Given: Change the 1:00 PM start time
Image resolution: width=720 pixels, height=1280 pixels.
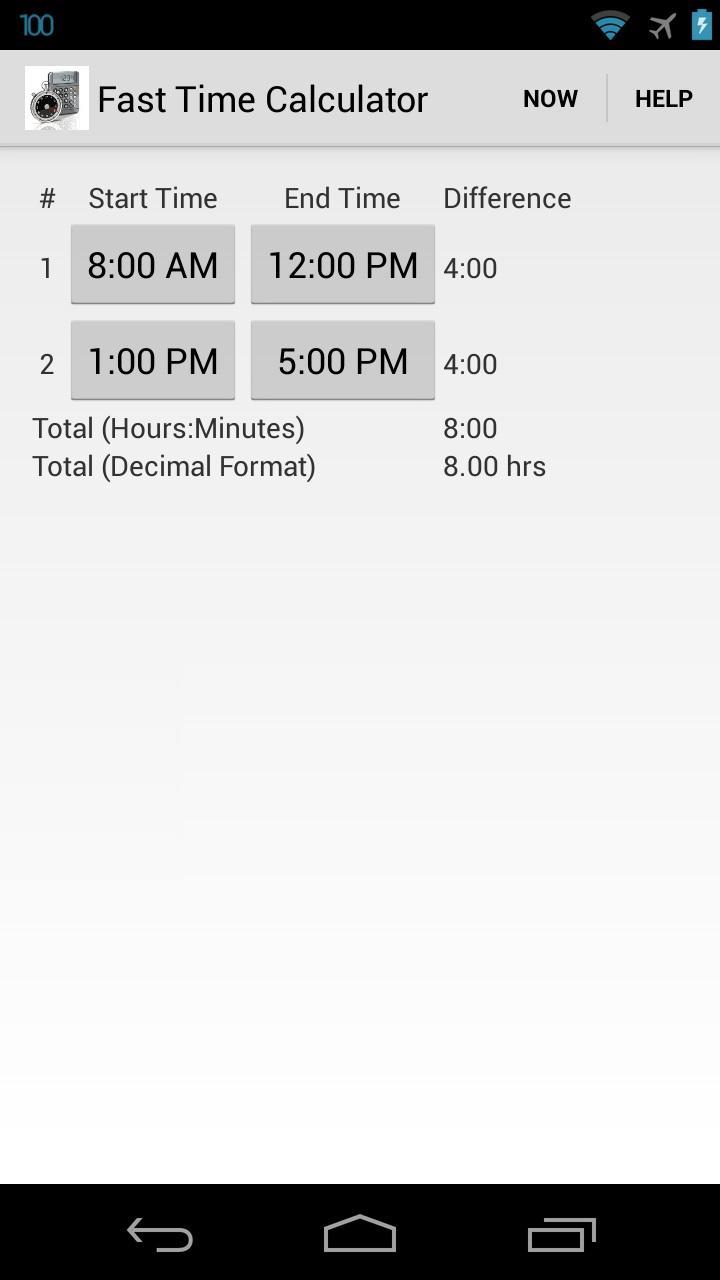Looking at the screenshot, I should click(152, 360).
